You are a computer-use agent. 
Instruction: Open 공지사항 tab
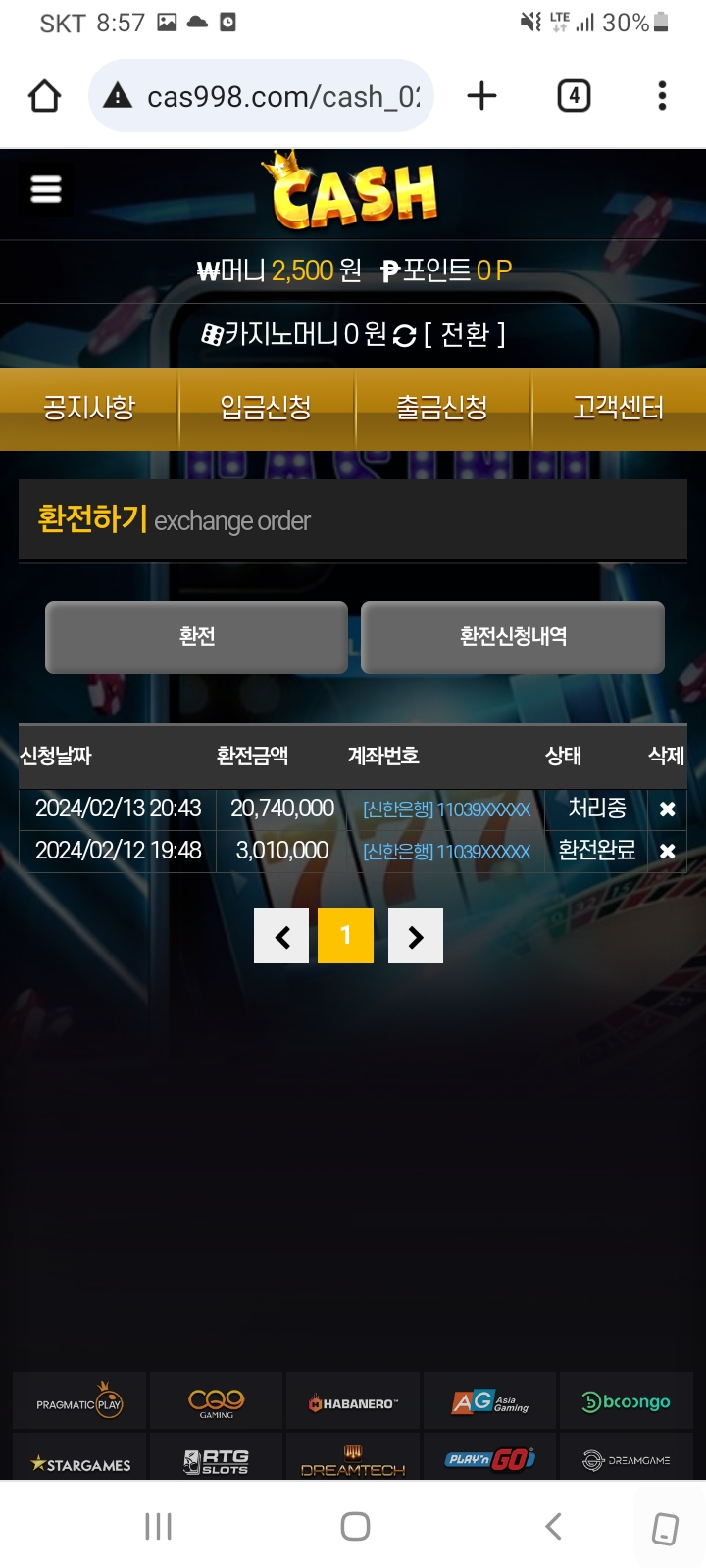89,409
